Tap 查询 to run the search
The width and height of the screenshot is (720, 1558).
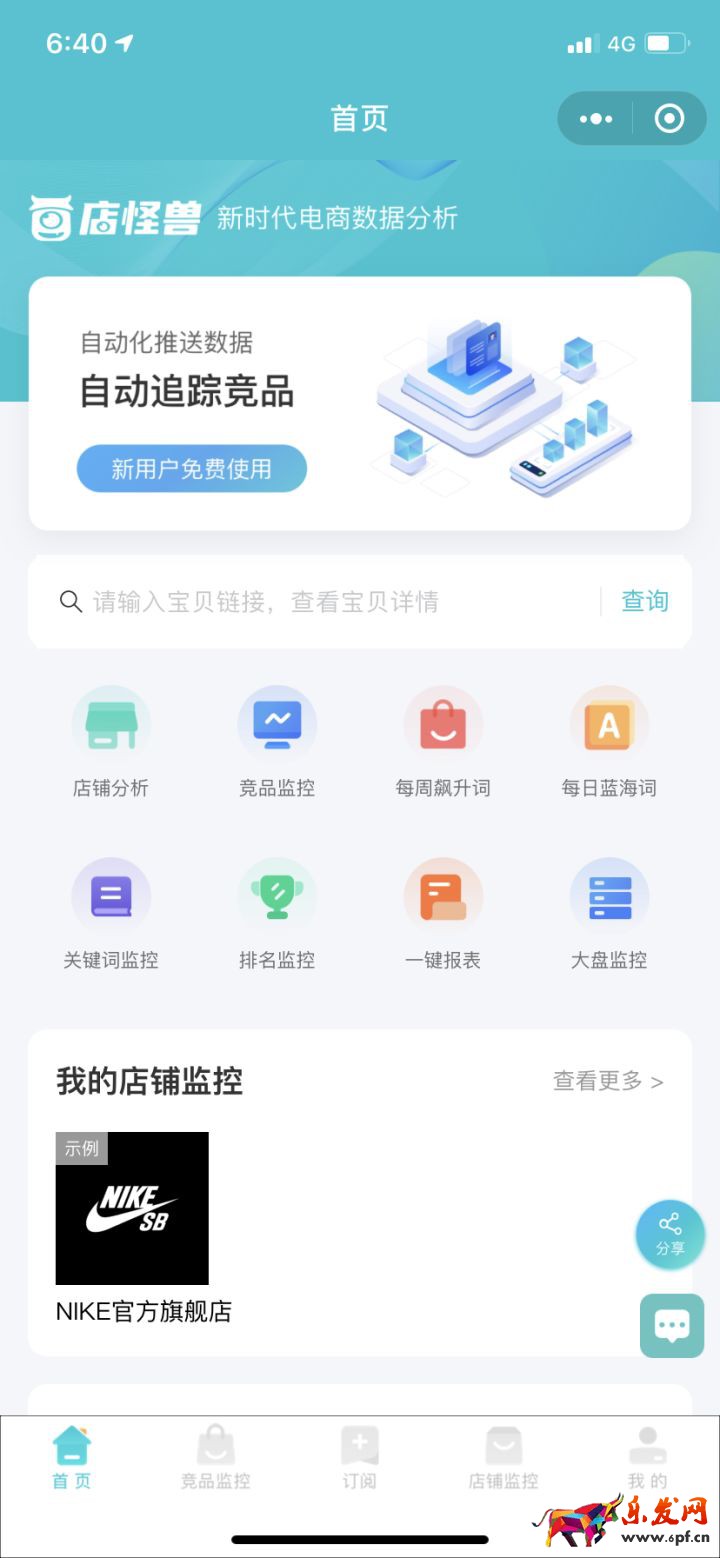(645, 601)
